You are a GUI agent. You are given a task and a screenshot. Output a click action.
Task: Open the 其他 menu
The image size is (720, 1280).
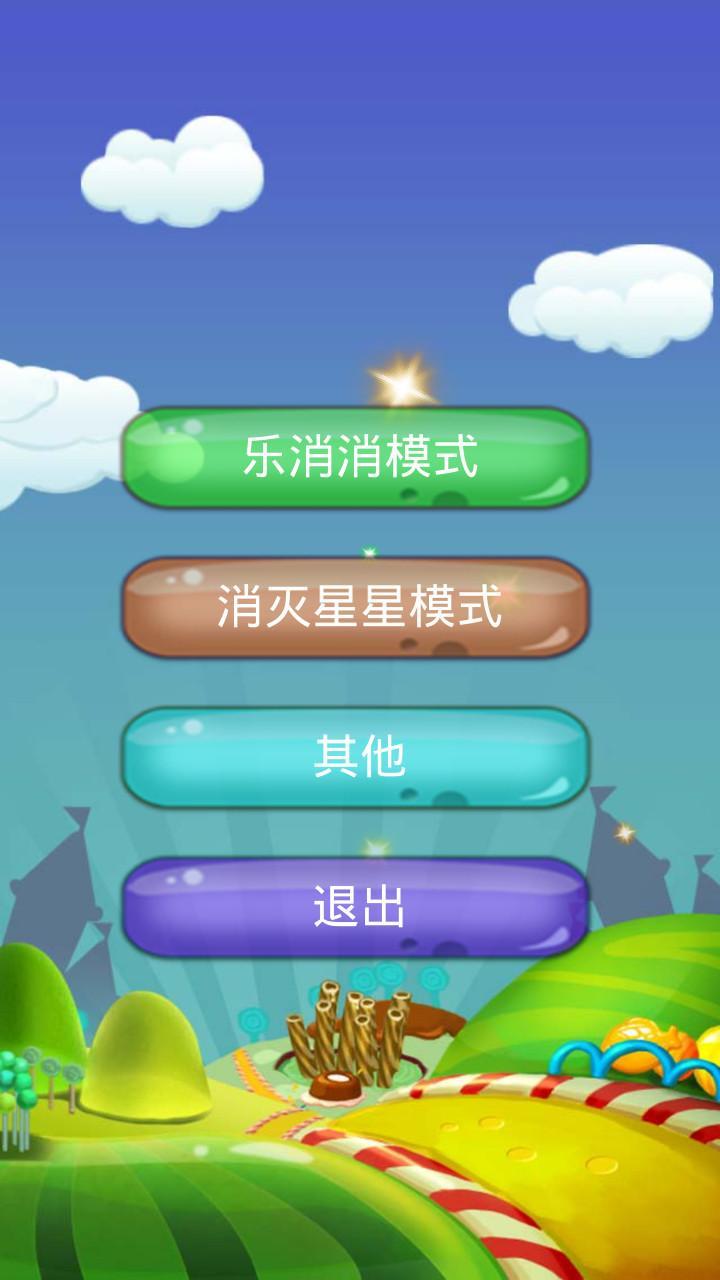coord(356,757)
